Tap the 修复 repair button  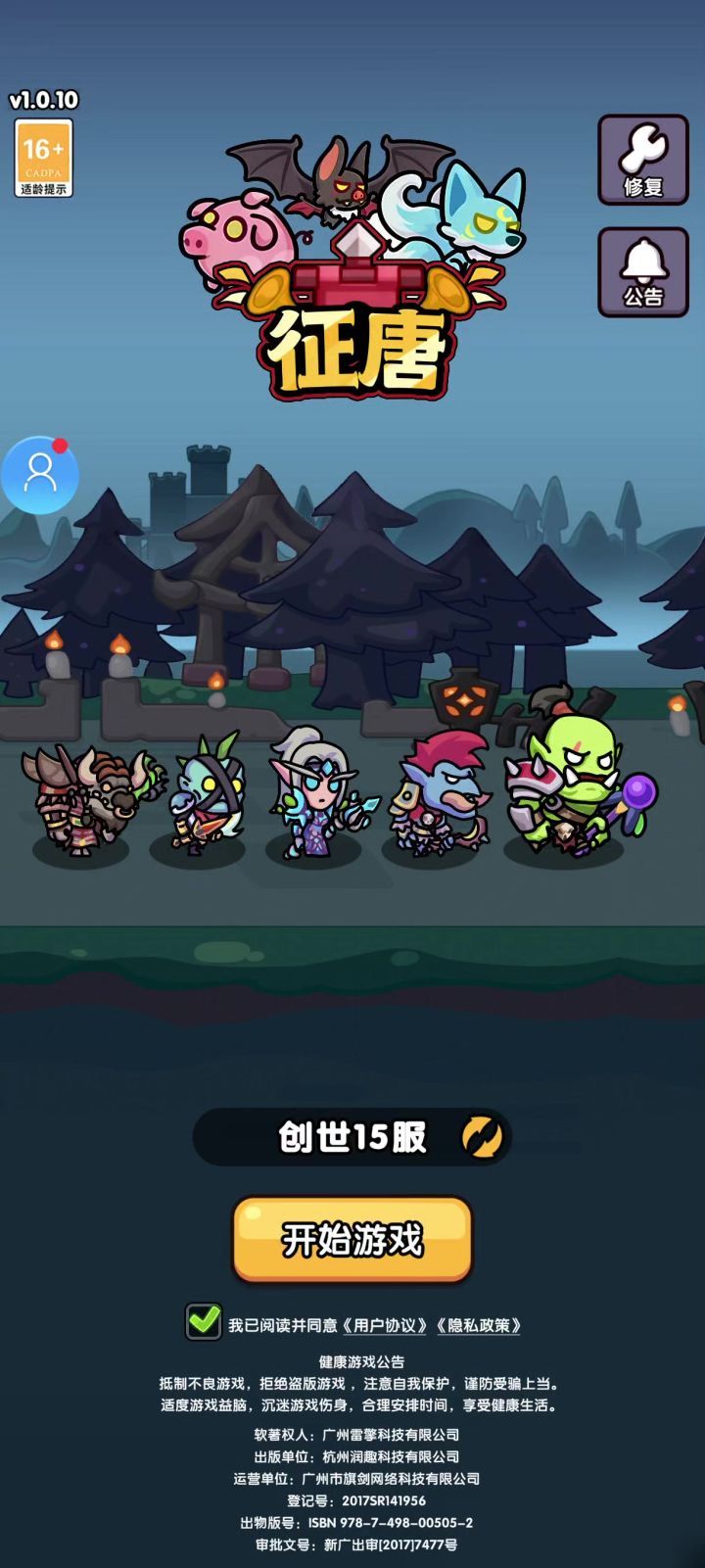click(643, 161)
